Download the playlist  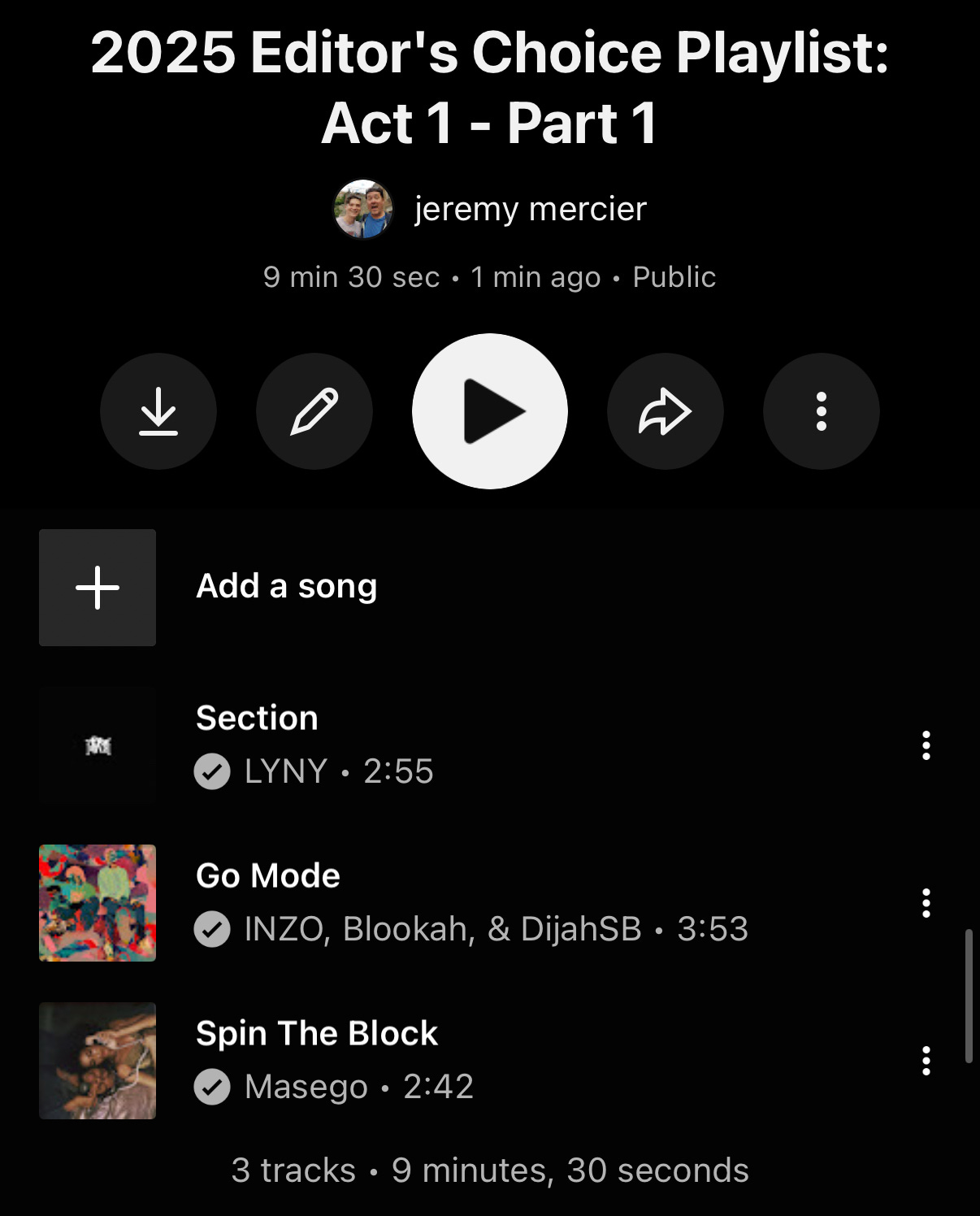click(158, 411)
